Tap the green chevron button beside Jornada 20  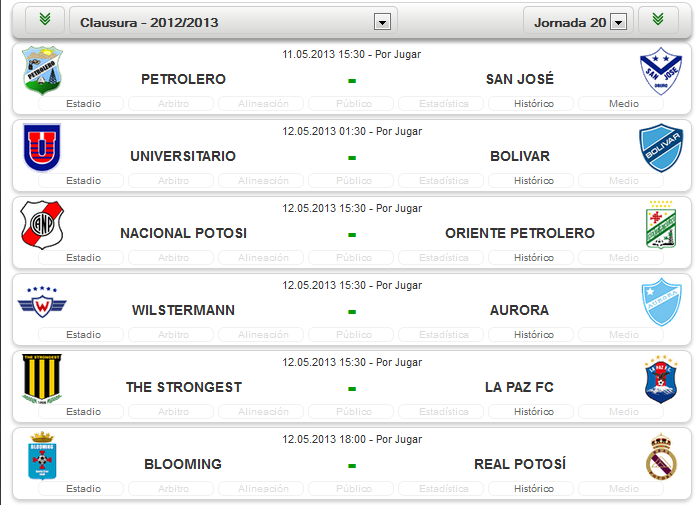658,20
